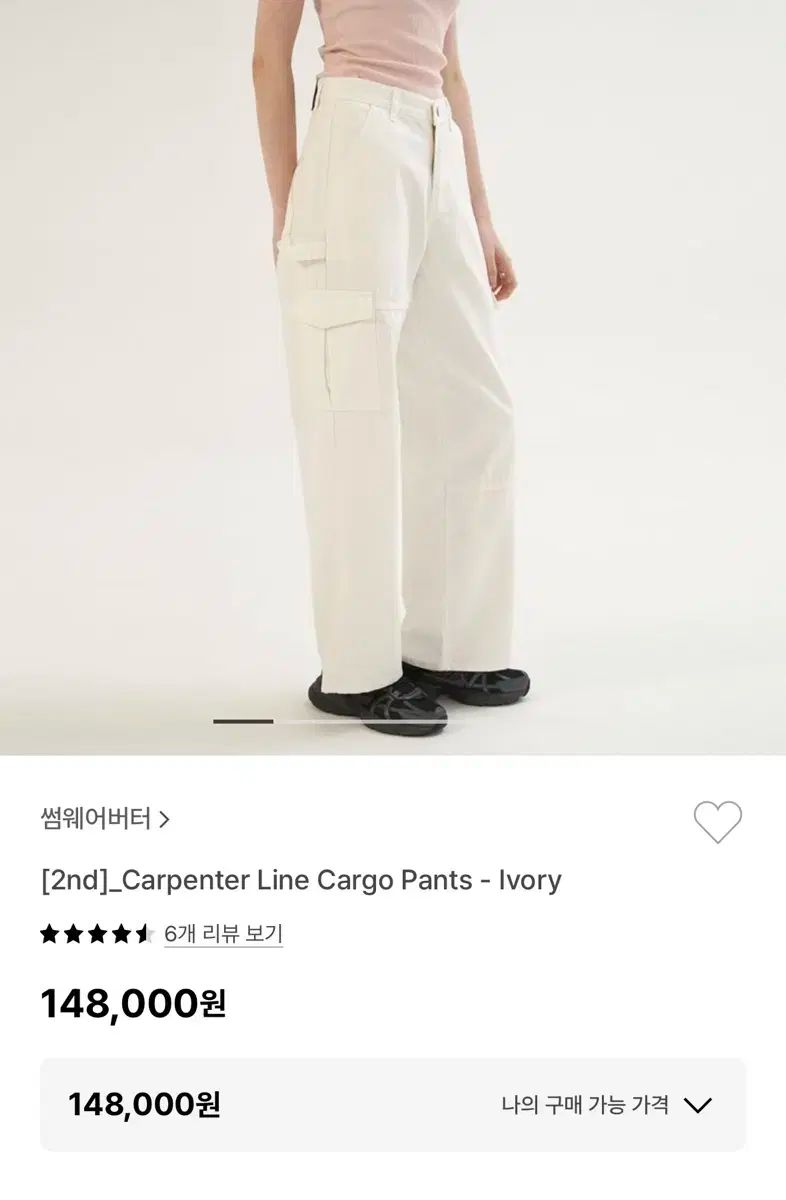Add product to wishlist with heart icon

coord(717,822)
